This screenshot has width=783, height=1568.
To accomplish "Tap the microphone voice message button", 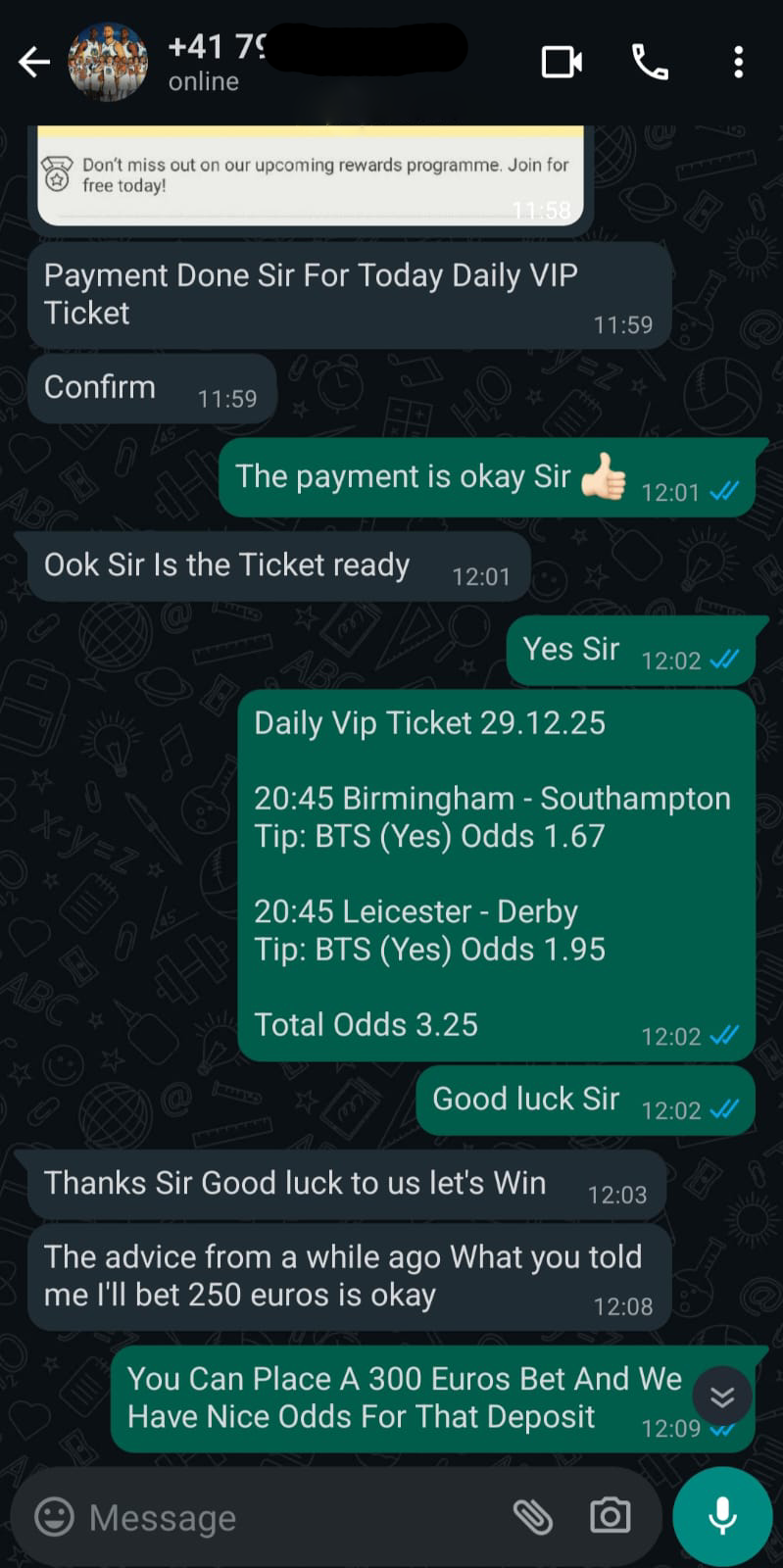I will click(722, 1516).
